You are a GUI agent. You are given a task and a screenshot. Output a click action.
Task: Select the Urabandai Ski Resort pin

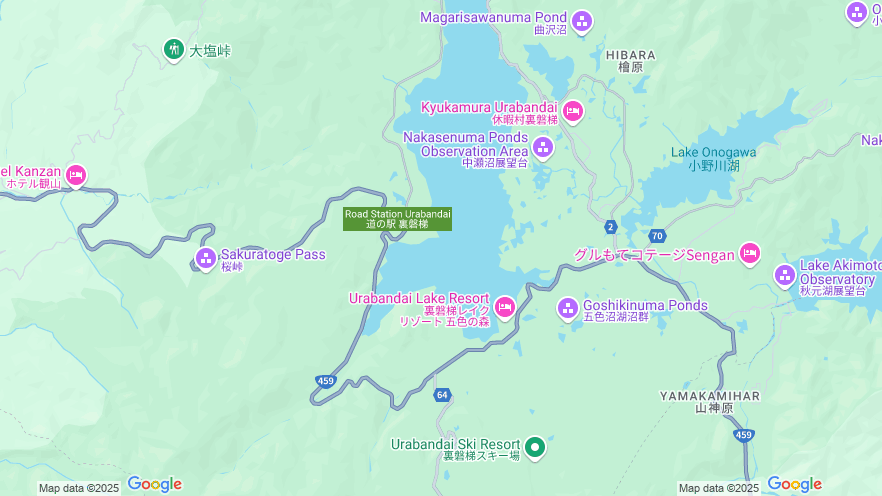pos(535,446)
